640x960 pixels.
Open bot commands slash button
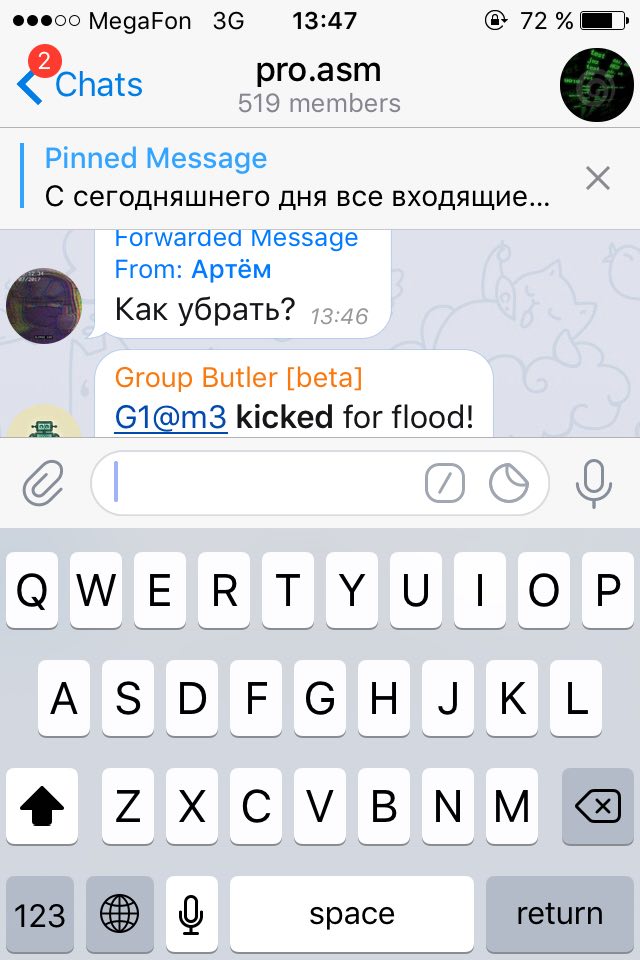[x=445, y=484]
